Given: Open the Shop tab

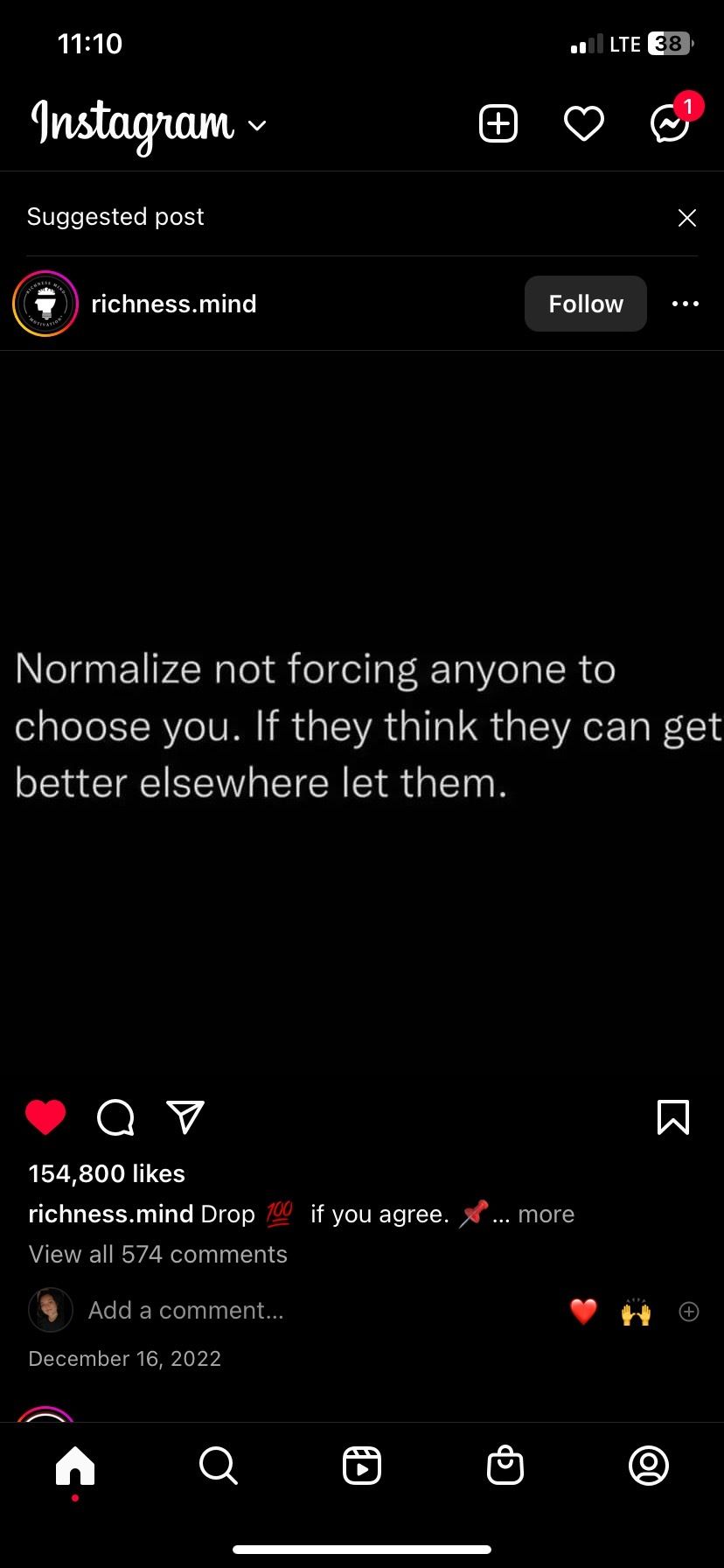Looking at the screenshot, I should 505,1465.
